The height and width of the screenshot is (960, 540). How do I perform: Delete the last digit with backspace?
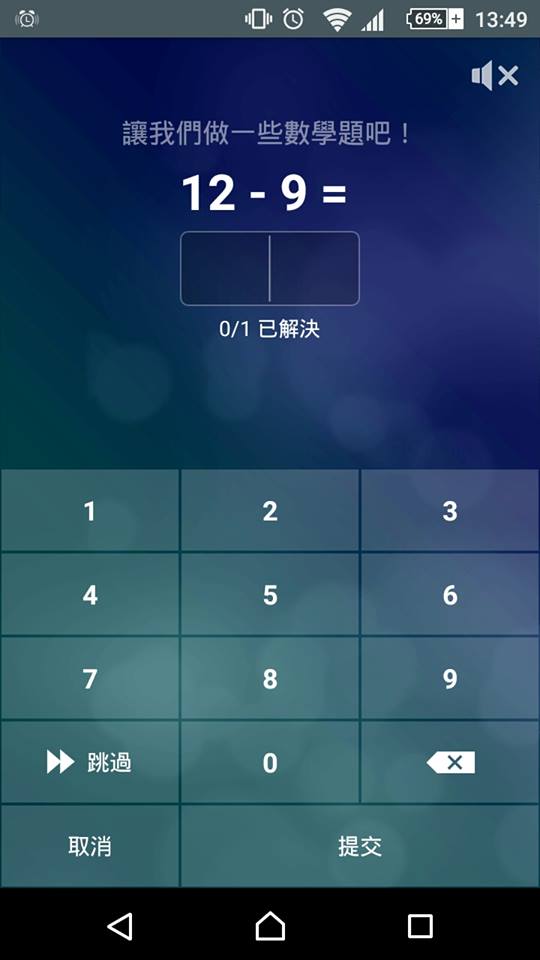pyautogui.click(x=450, y=762)
